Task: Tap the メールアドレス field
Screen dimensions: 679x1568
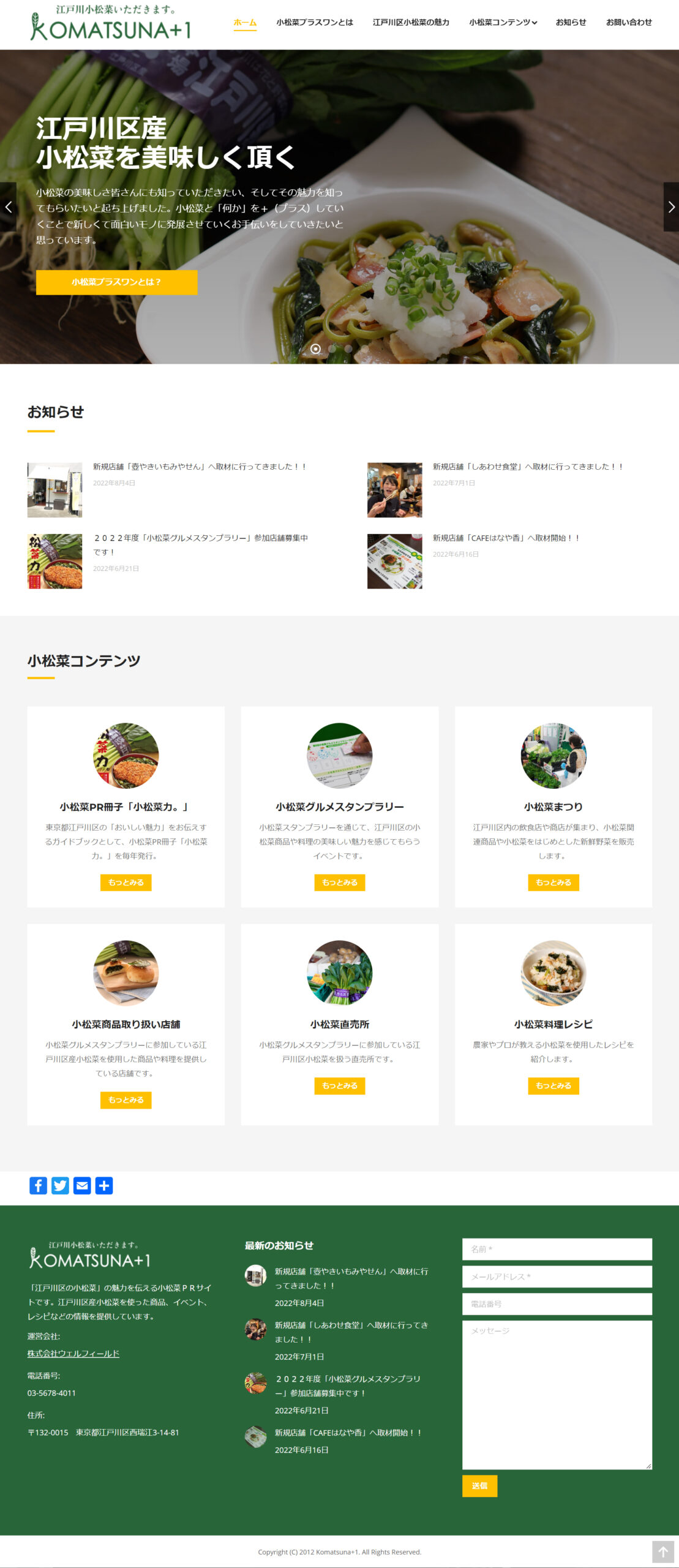Action: (x=557, y=1276)
